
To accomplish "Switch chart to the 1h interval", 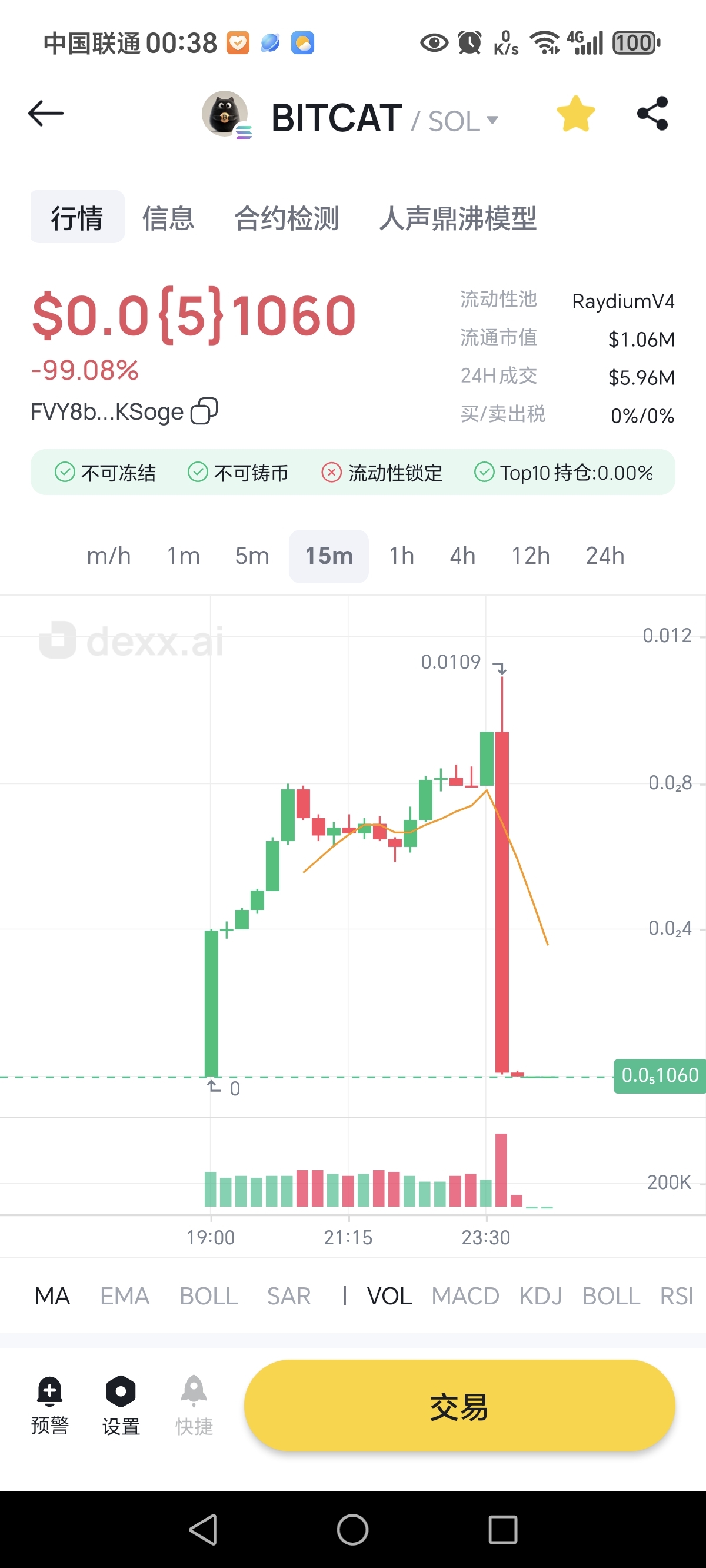I will pyautogui.click(x=402, y=556).
